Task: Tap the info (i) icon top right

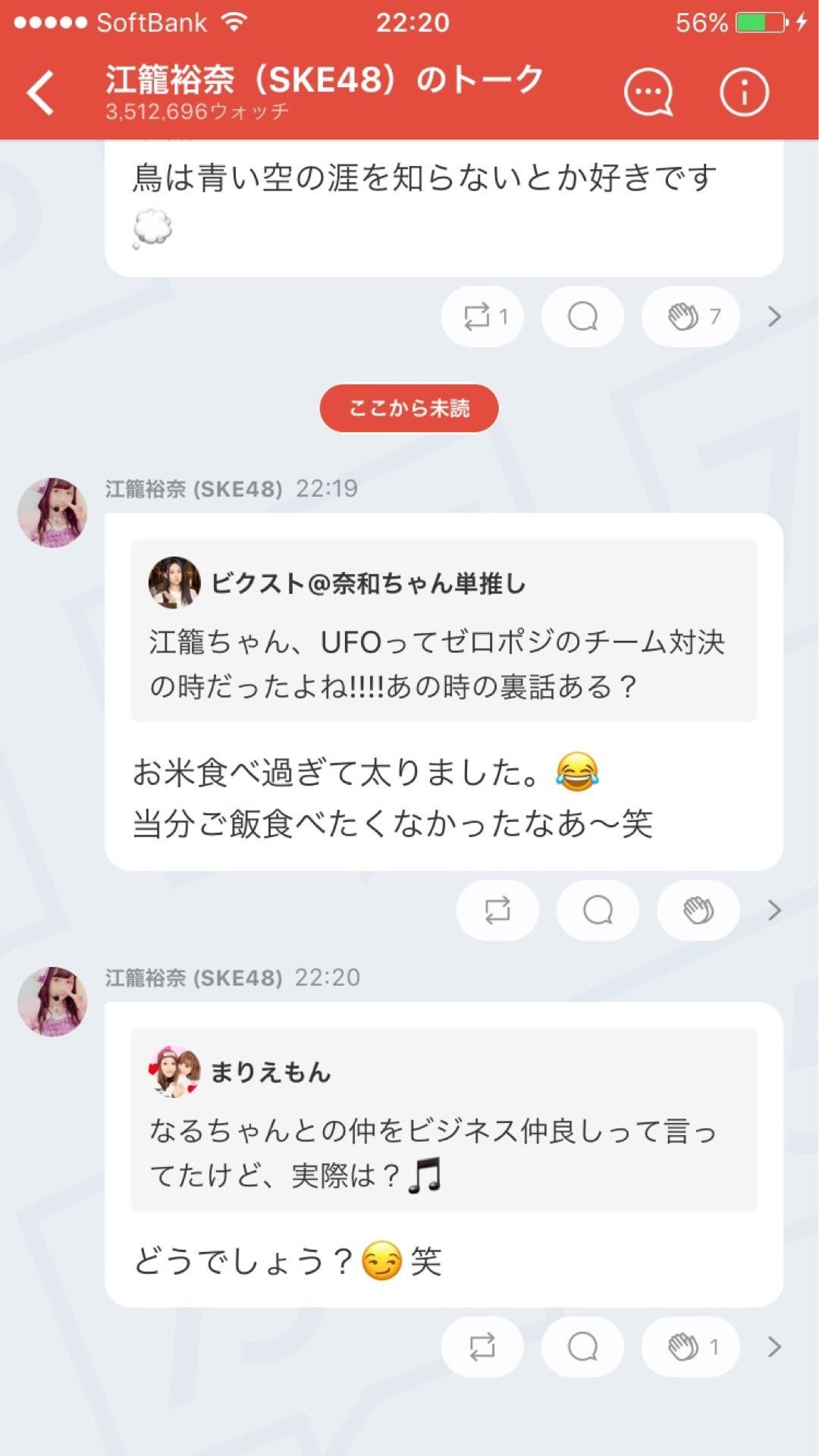Action: click(745, 91)
